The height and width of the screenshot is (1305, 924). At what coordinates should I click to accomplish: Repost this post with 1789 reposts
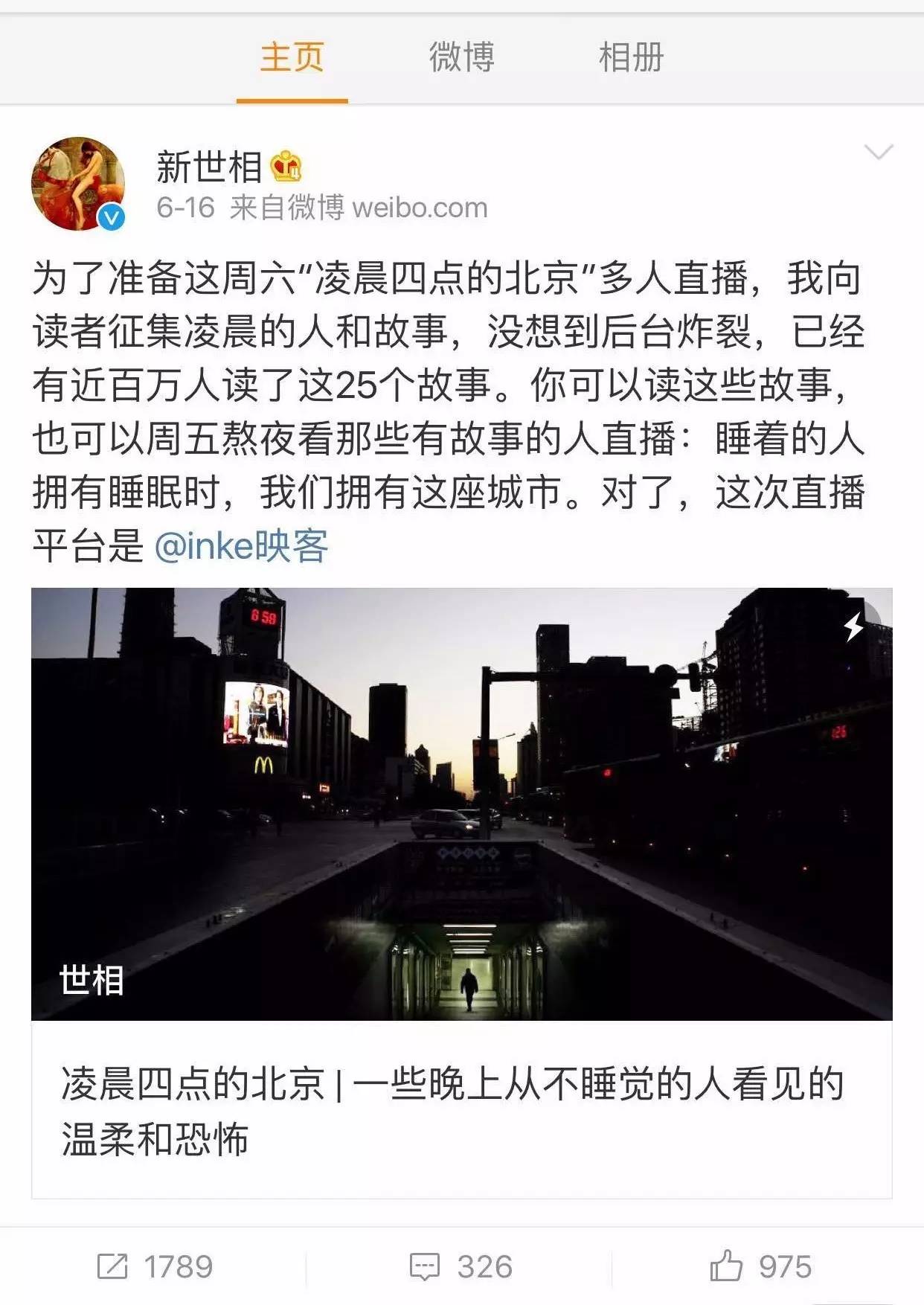(155, 1266)
